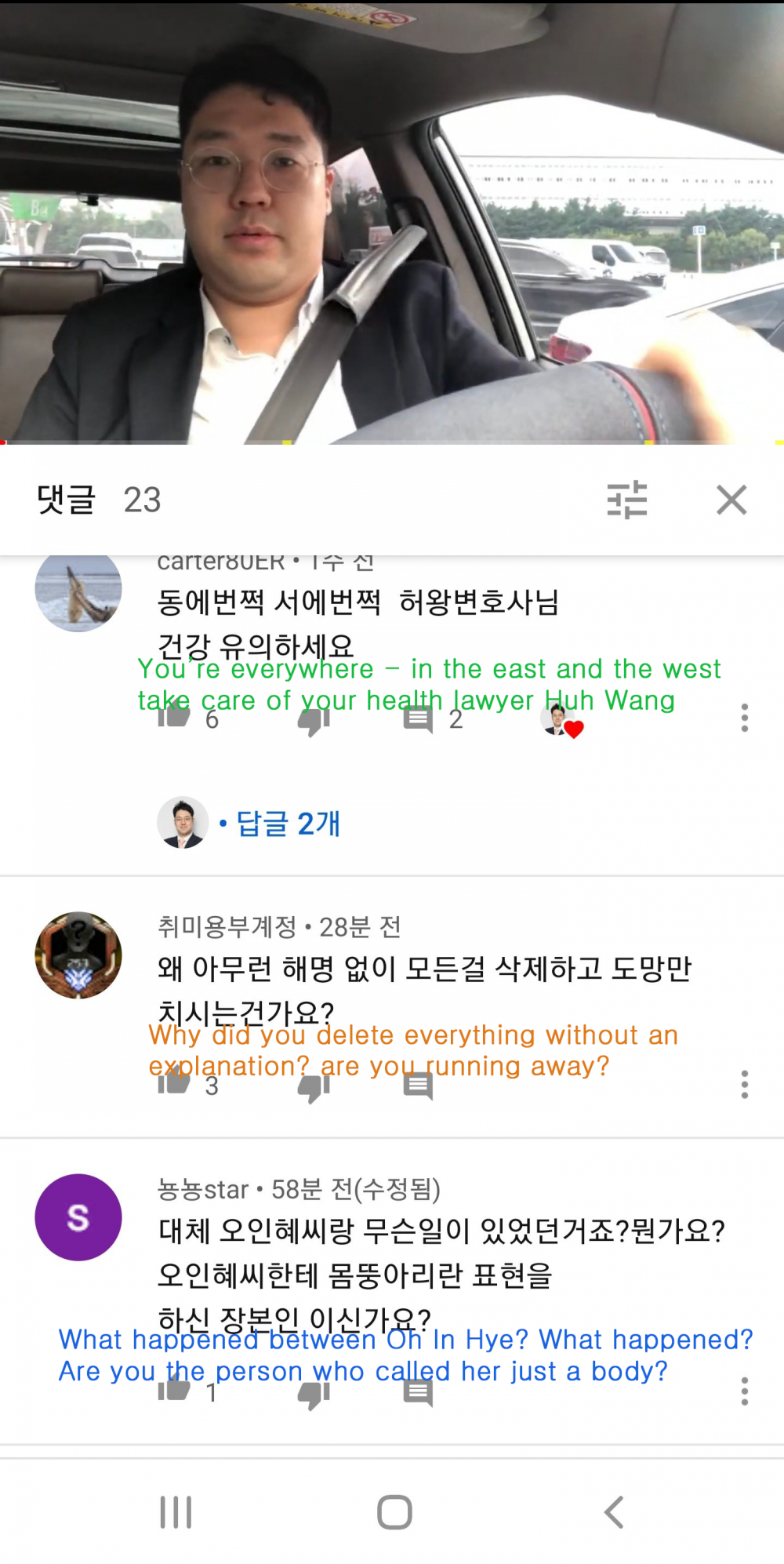Image resolution: width=784 pixels, height=1564 pixels.
Task: Close the comments panel
Action: pyautogui.click(x=731, y=500)
